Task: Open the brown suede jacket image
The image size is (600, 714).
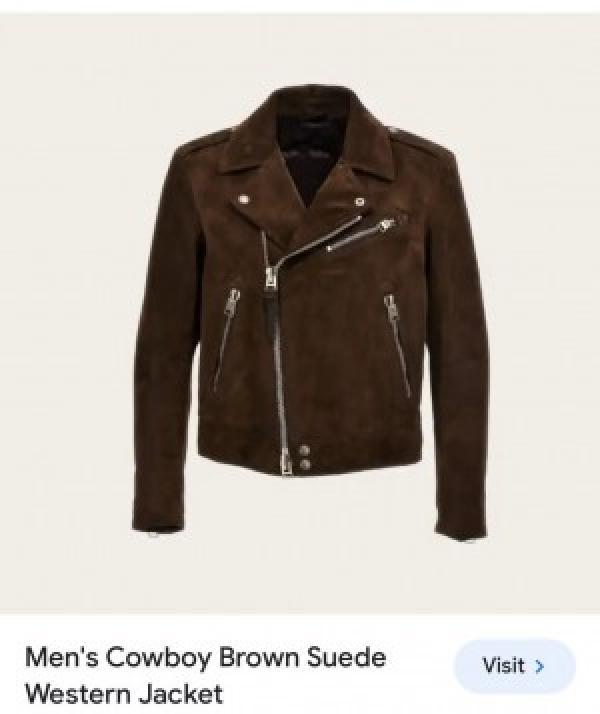Action: tap(299, 310)
